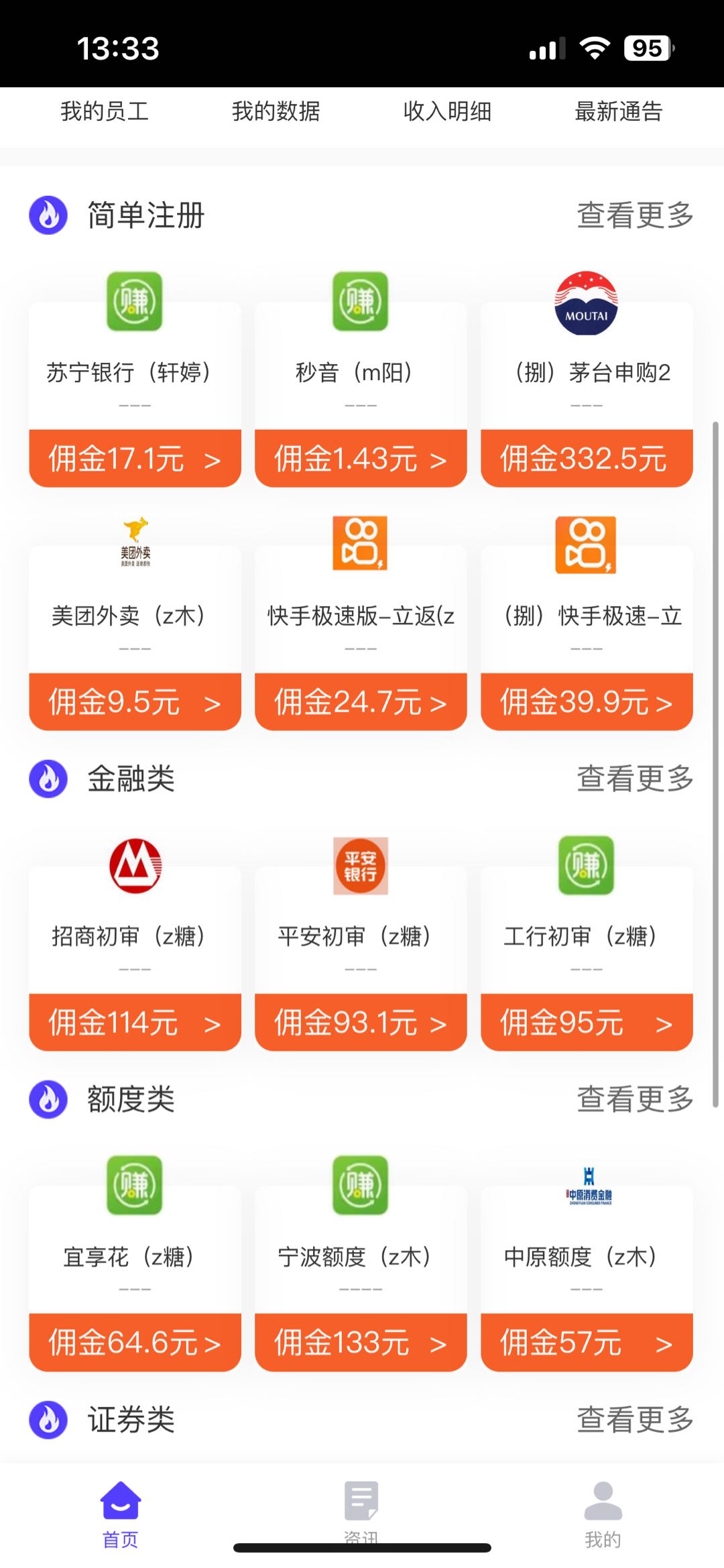Select the 秒音（m阳）offer
Screen dimensions: 724x1568
pyautogui.click(x=361, y=394)
